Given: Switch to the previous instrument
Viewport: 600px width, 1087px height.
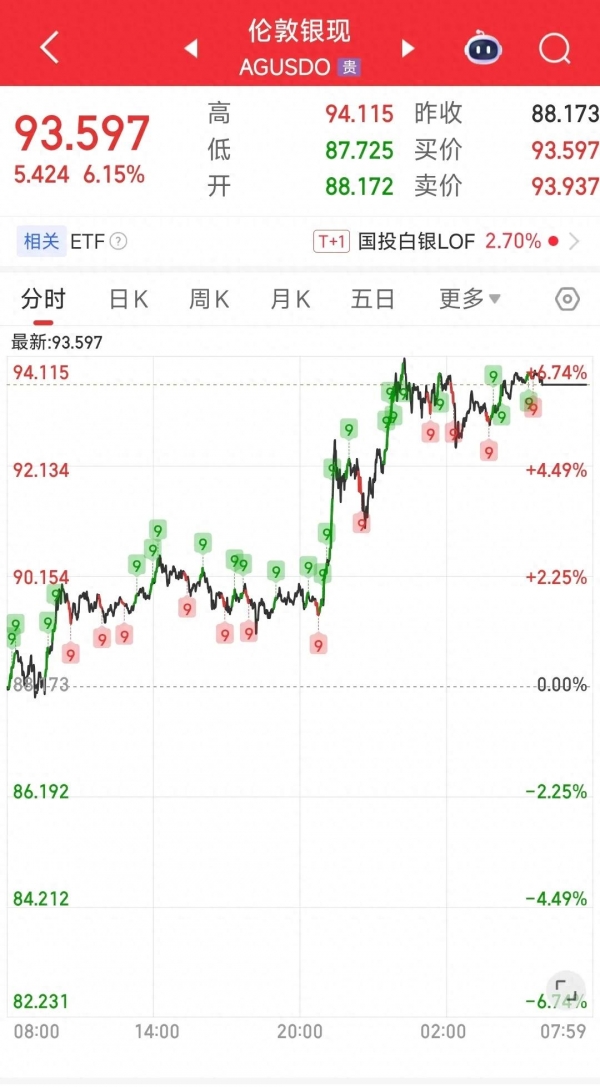Looking at the screenshot, I should pyautogui.click(x=190, y=48).
